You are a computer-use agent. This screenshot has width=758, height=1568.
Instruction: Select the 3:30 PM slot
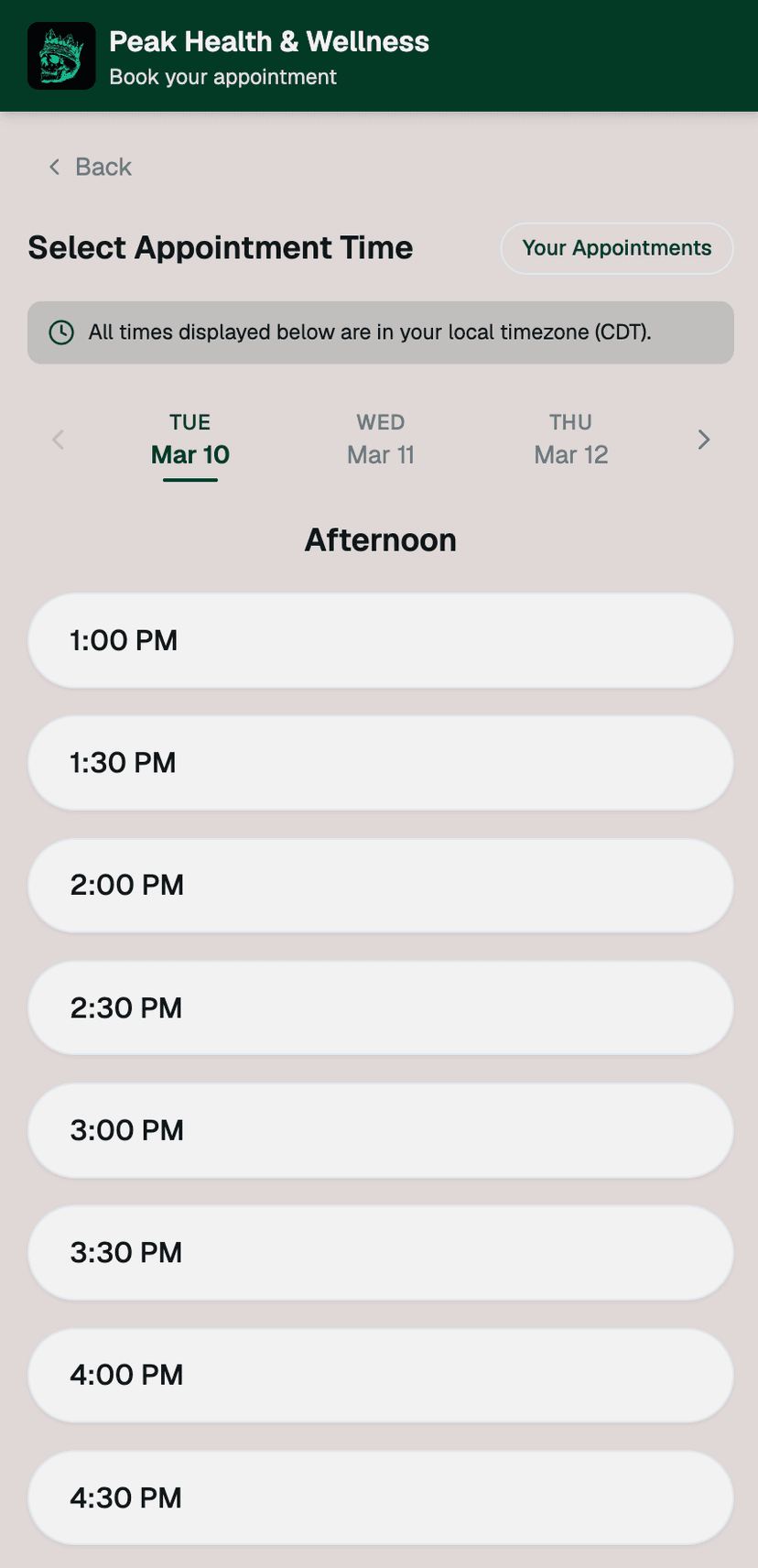(x=379, y=1253)
